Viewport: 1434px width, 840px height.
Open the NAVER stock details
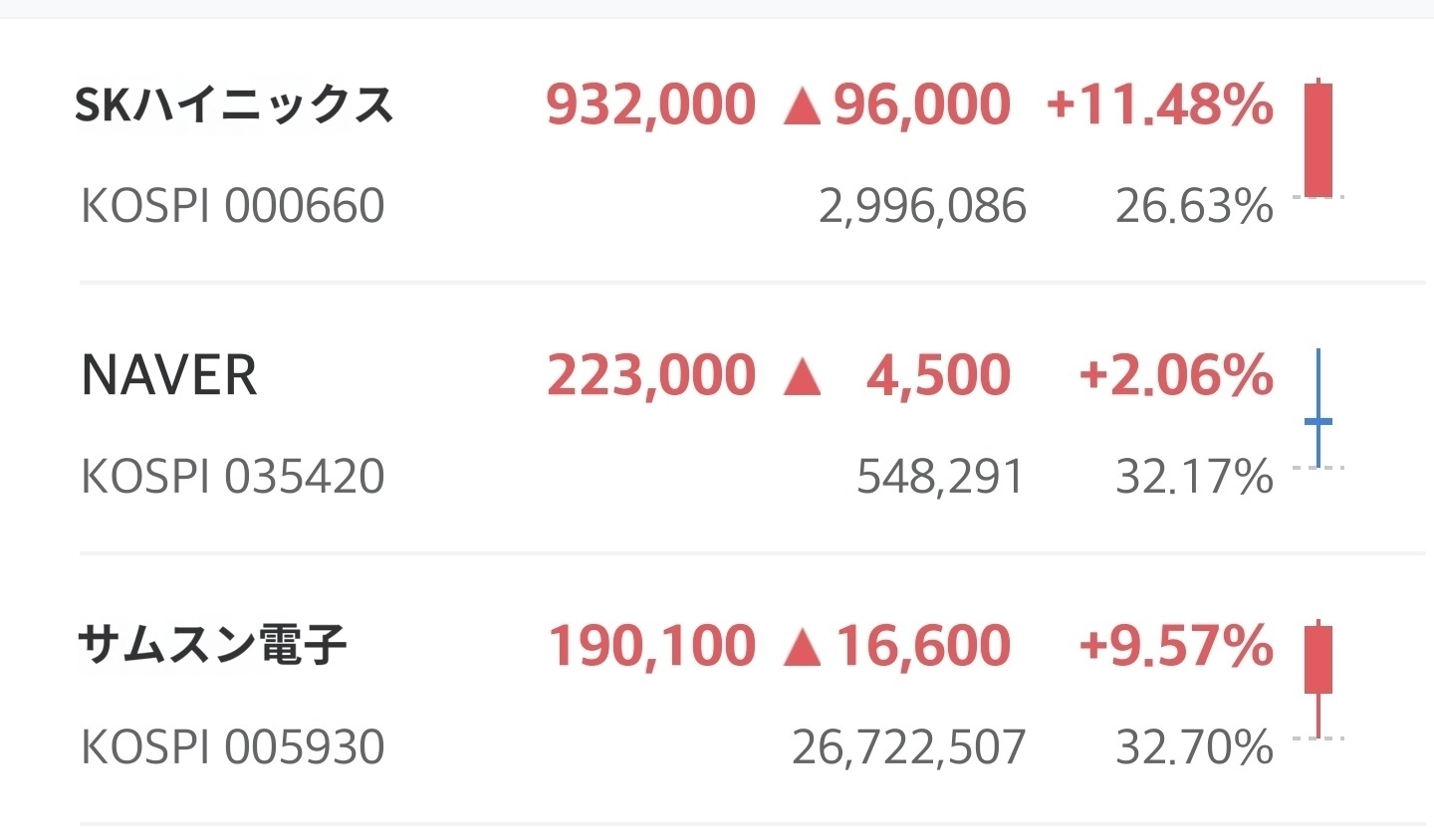(x=169, y=376)
